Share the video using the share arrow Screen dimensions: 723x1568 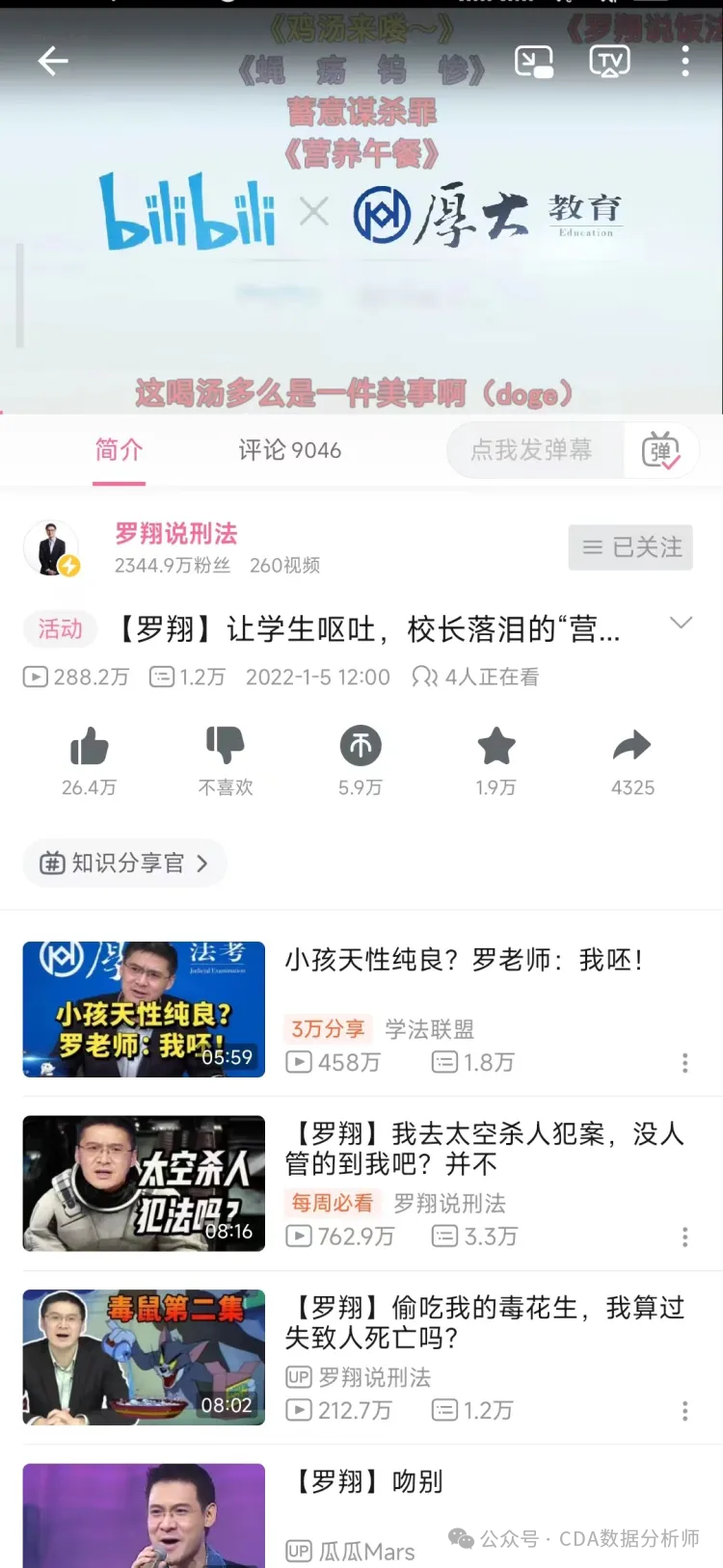(631, 747)
